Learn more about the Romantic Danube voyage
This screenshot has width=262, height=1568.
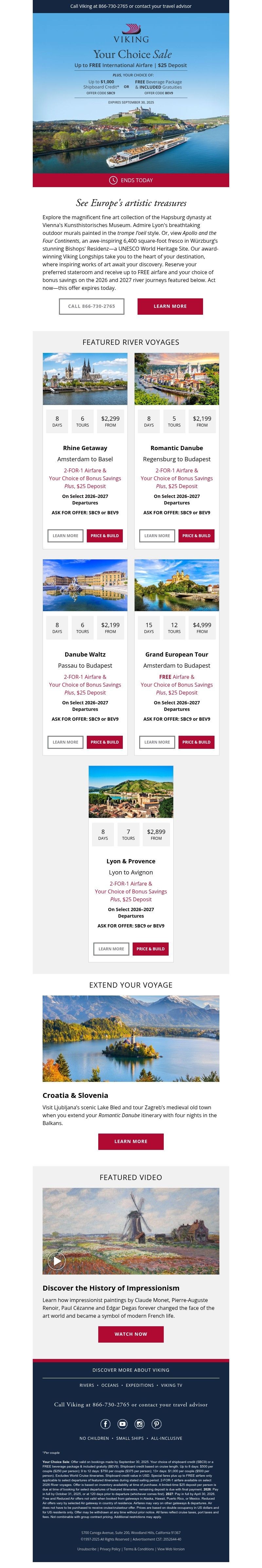(157, 536)
